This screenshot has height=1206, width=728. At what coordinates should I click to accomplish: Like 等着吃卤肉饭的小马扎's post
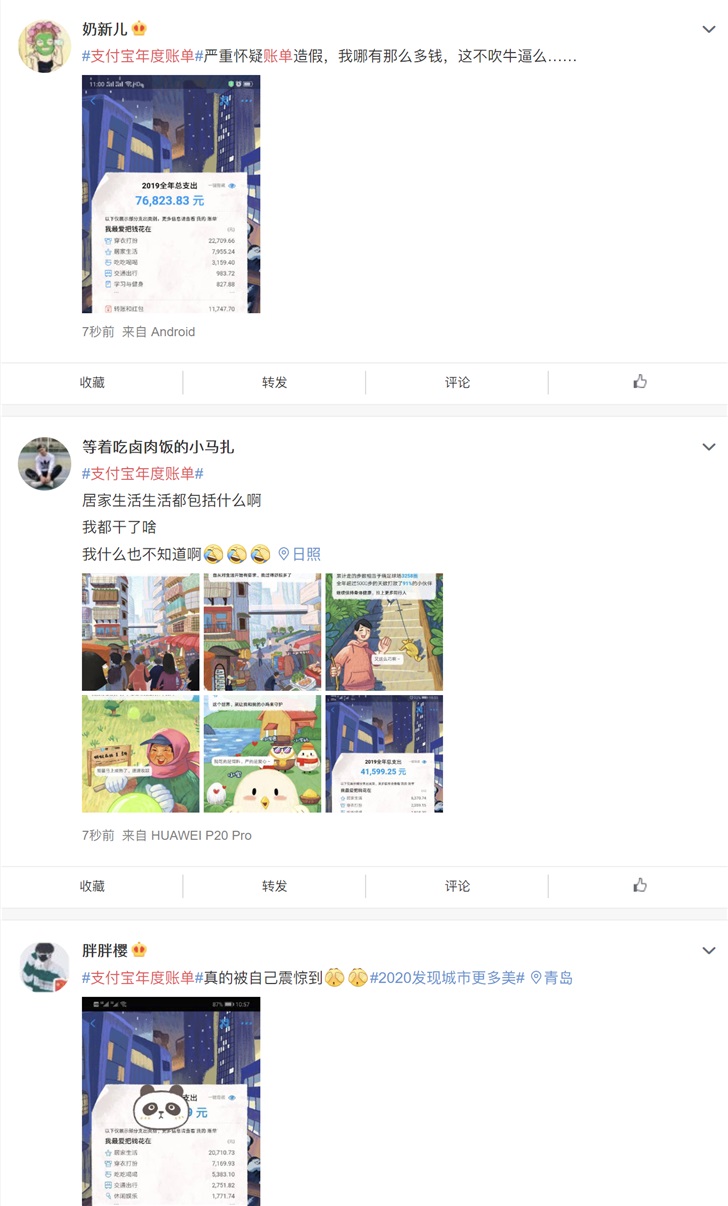(640, 886)
